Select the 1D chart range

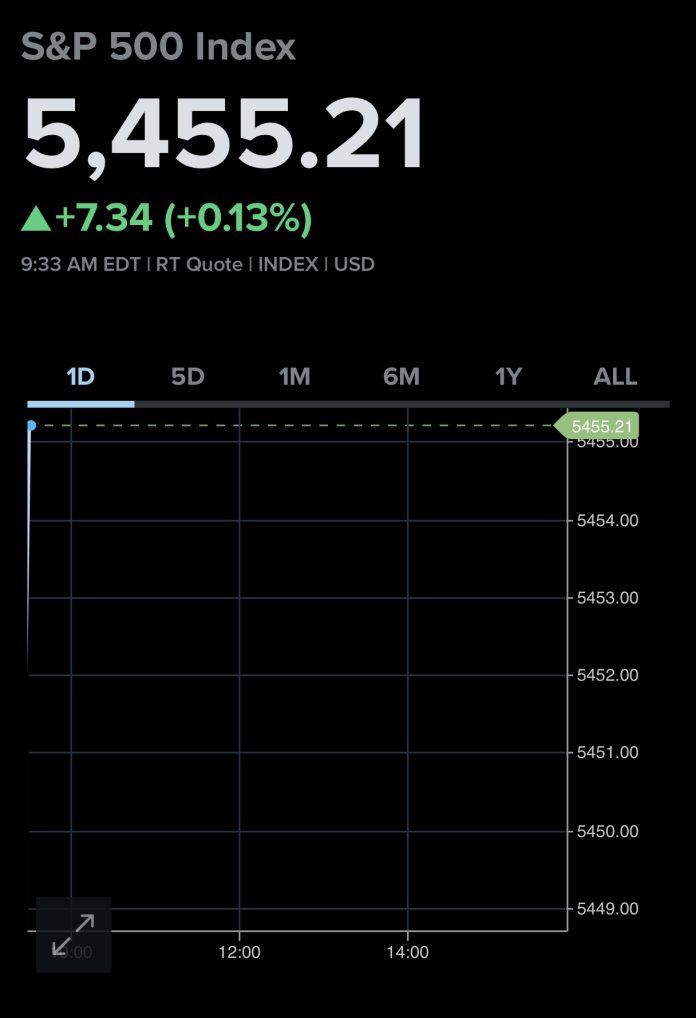(80, 377)
